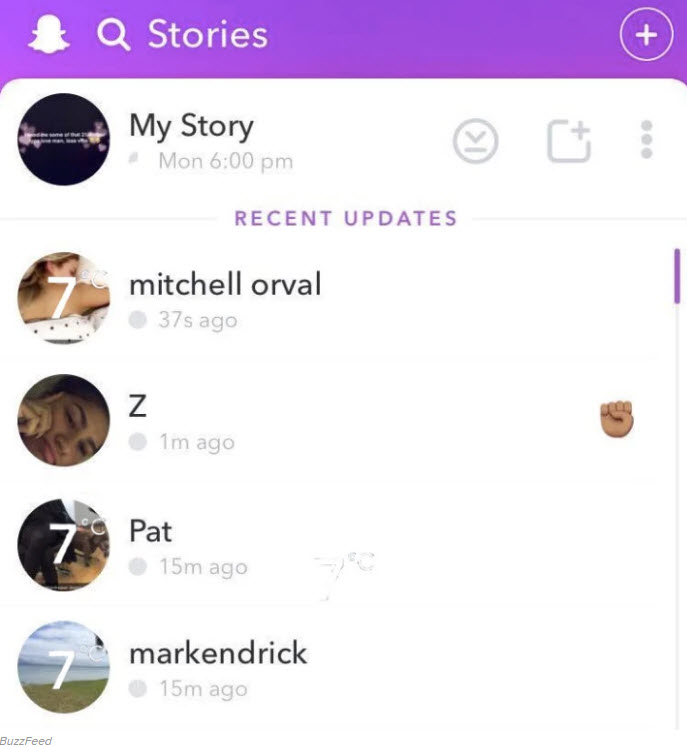This screenshot has height=747, width=687.
Task: Download My Story
Action: (475, 141)
